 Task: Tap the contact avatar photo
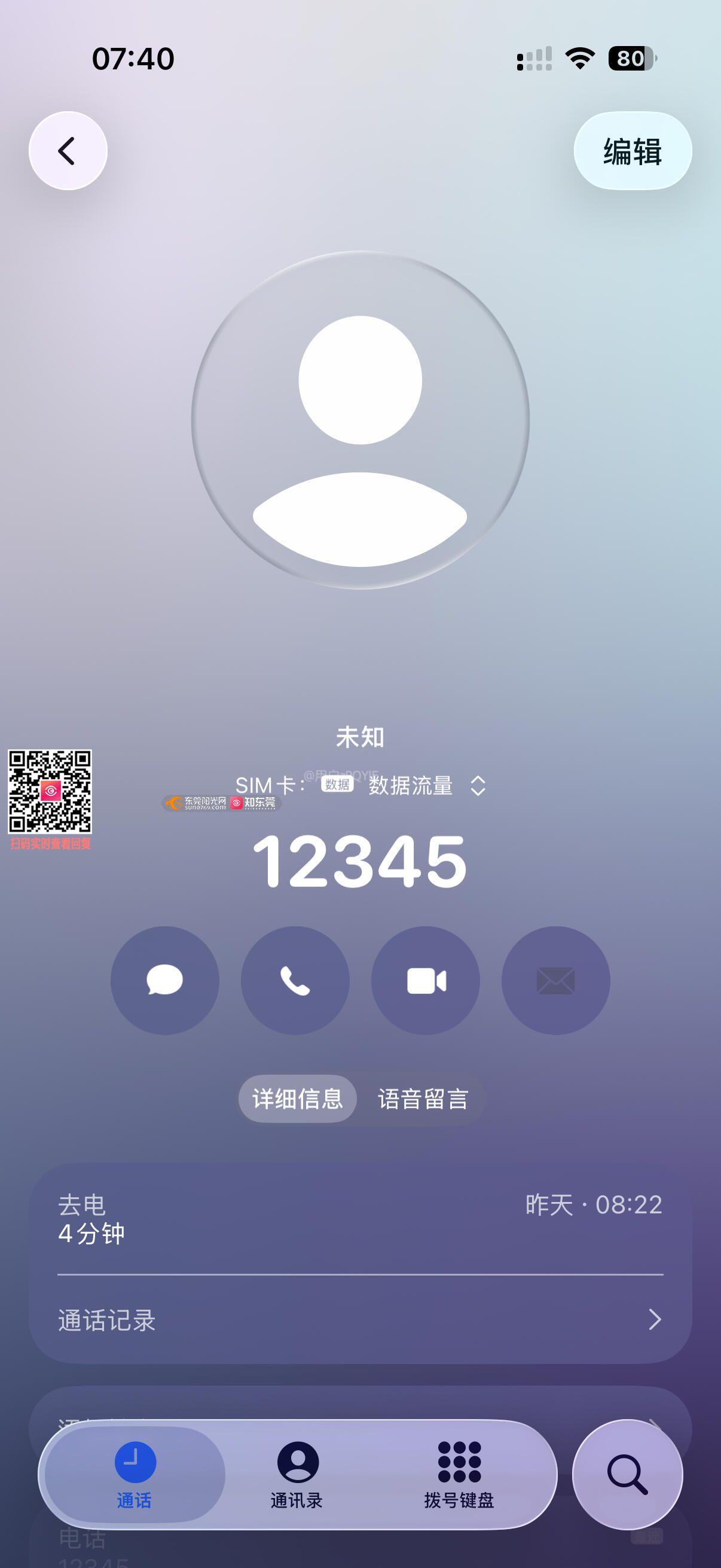tap(360, 420)
